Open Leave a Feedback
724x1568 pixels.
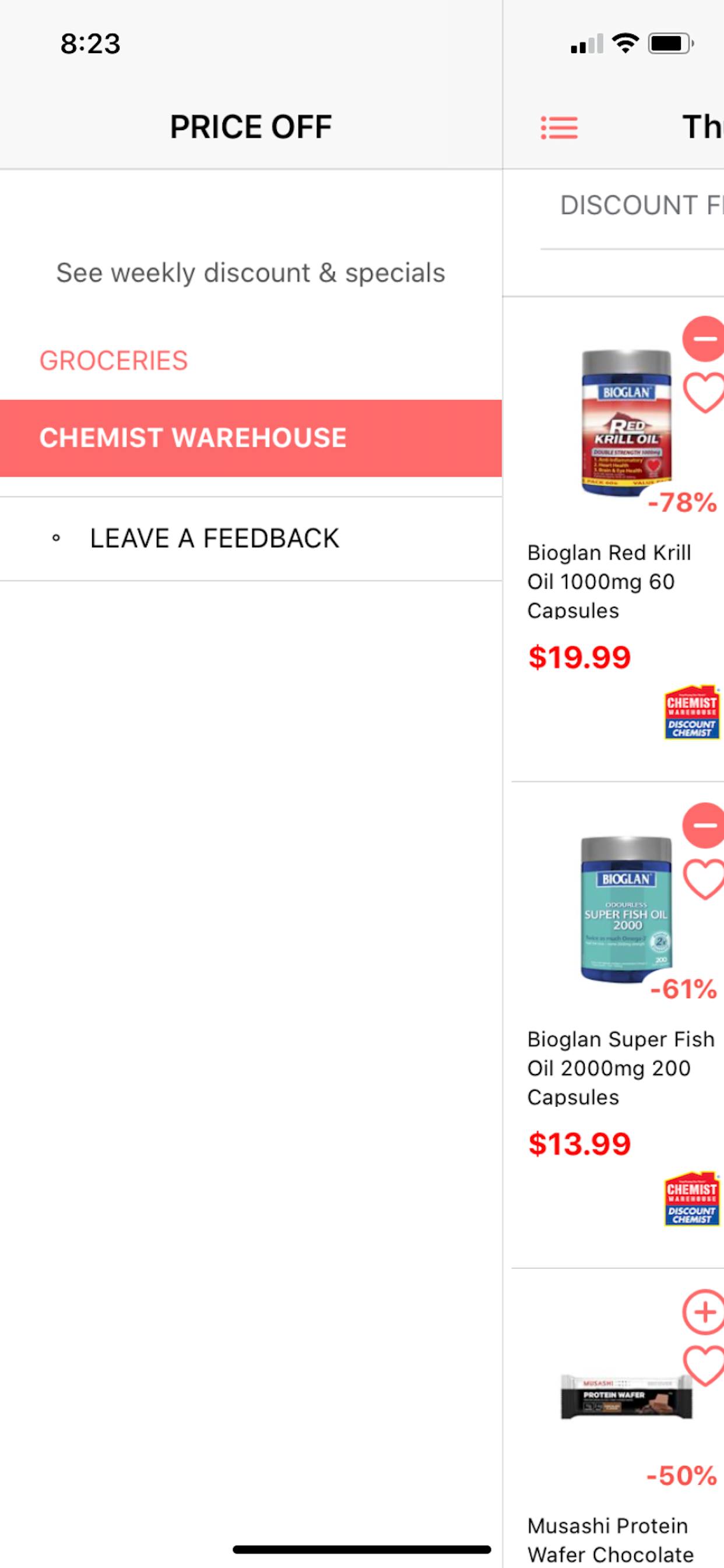(x=251, y=538)
